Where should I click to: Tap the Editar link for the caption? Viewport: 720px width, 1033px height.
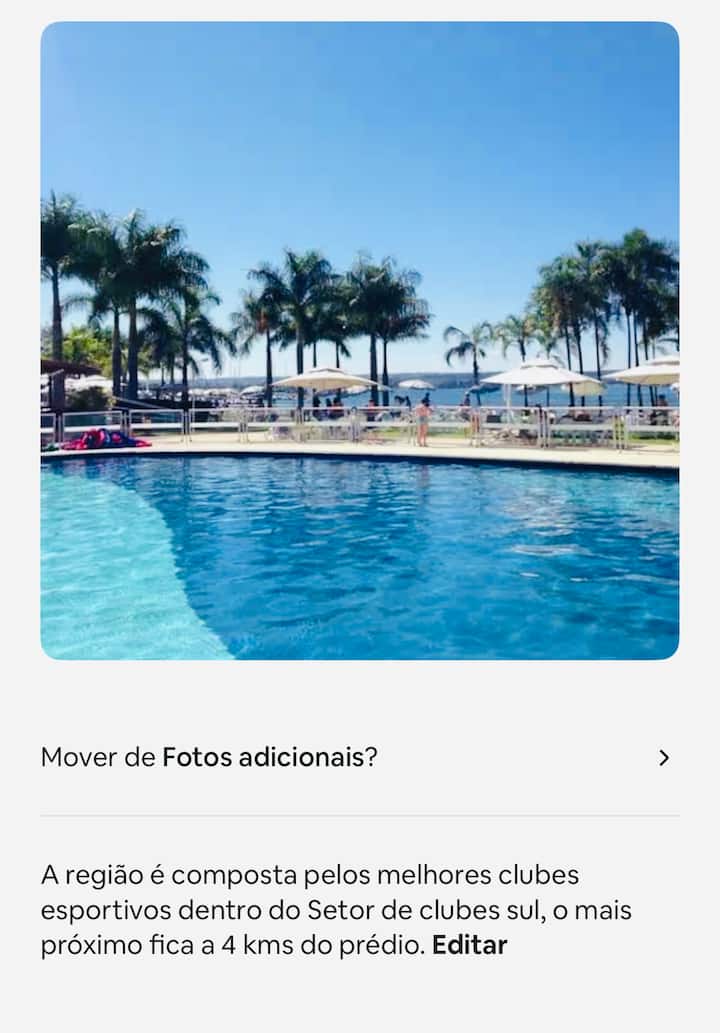tap(469, 945)
